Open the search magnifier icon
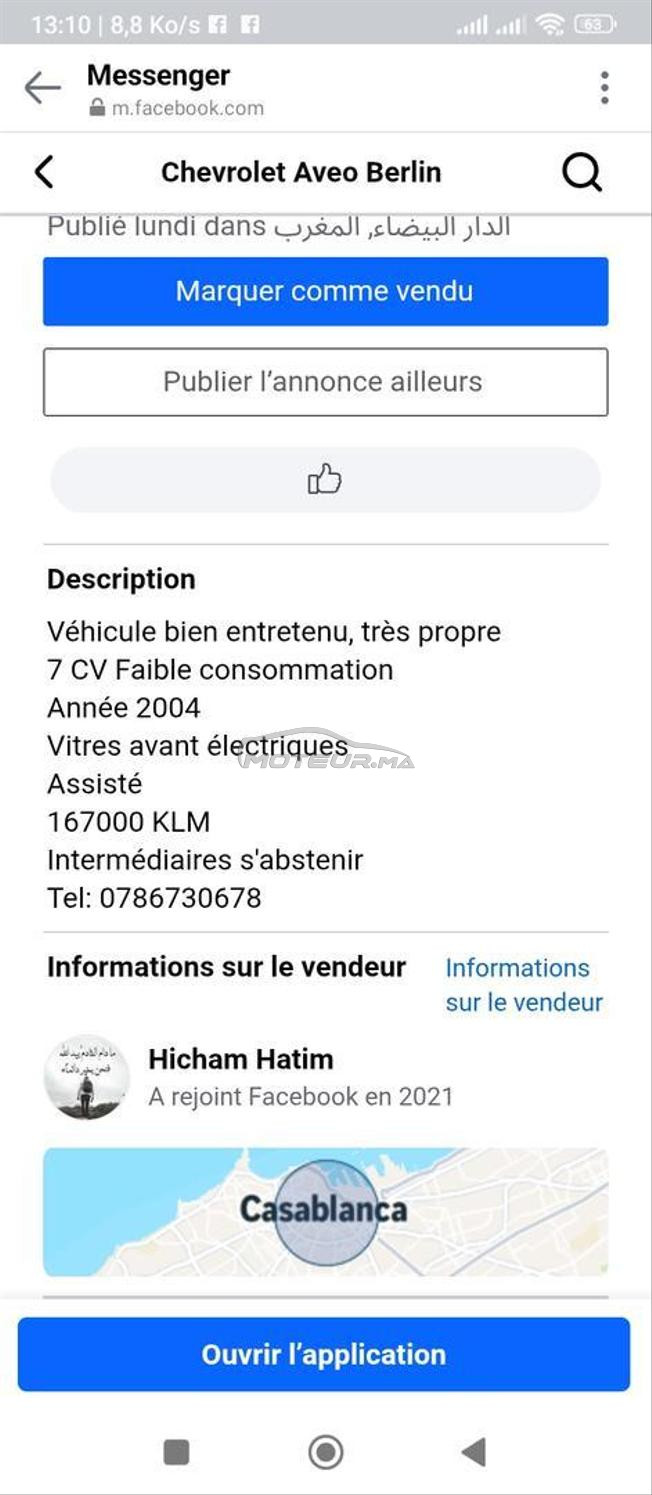Viewport: 652px width, 1495px height. [x=582, y=172]
